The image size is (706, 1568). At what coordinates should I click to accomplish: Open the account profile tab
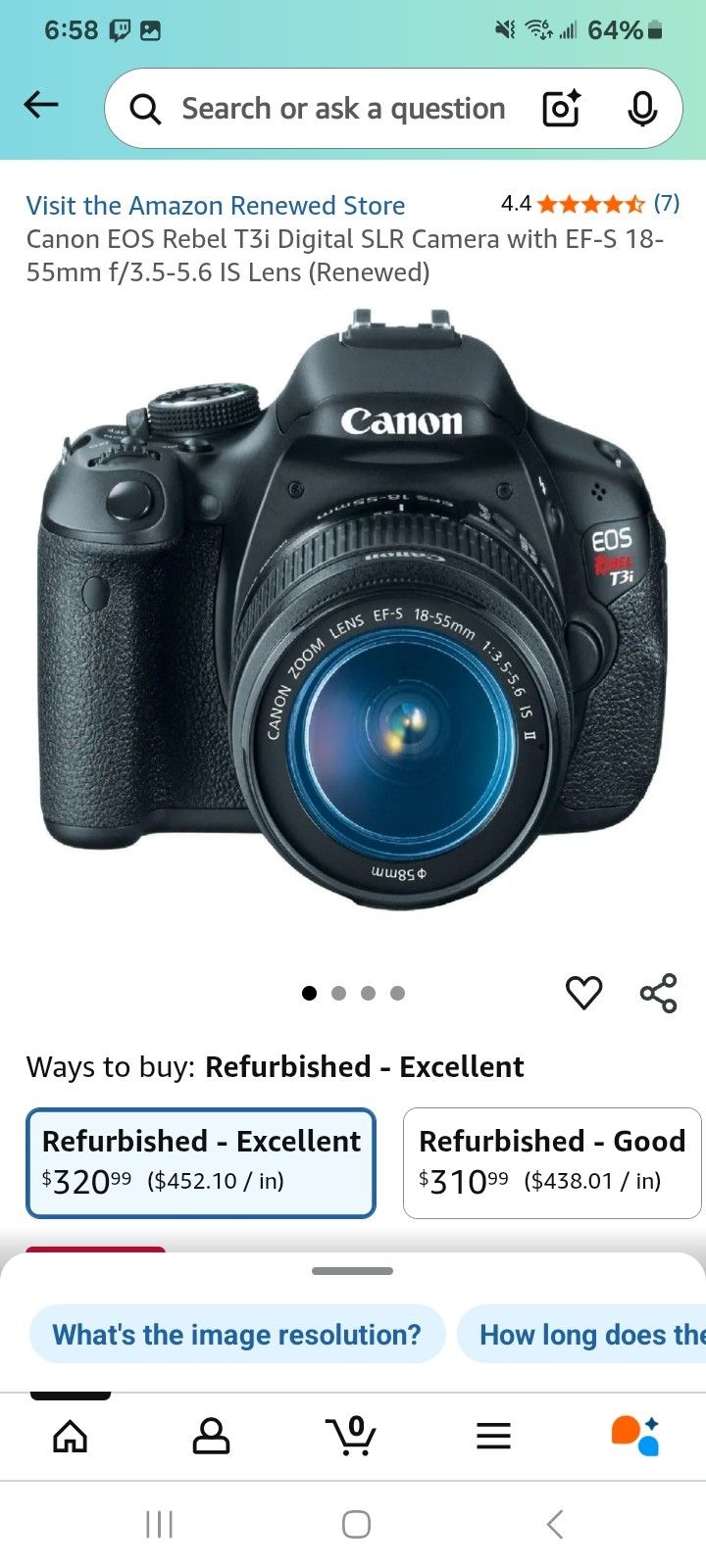211,1437
